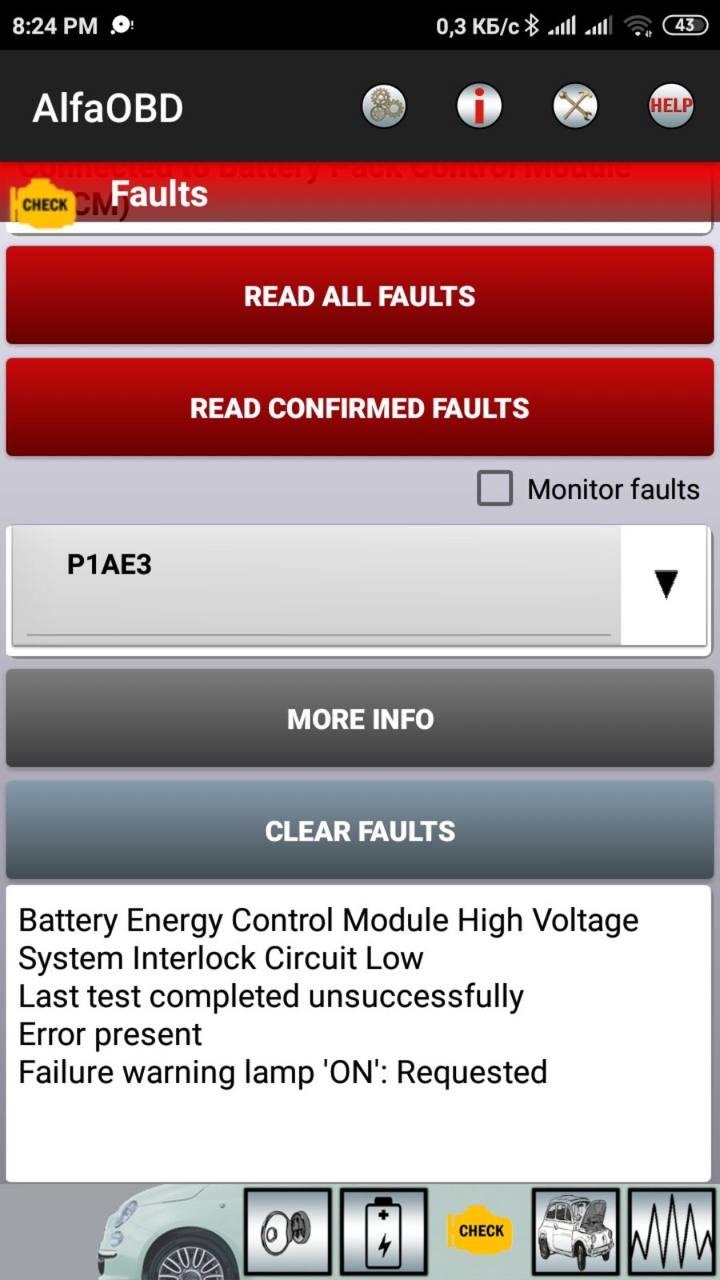This screenshot has width=720, height=1280.
Task: Enable the Monitor faults checkbox
Action: [x=495, y=489]
